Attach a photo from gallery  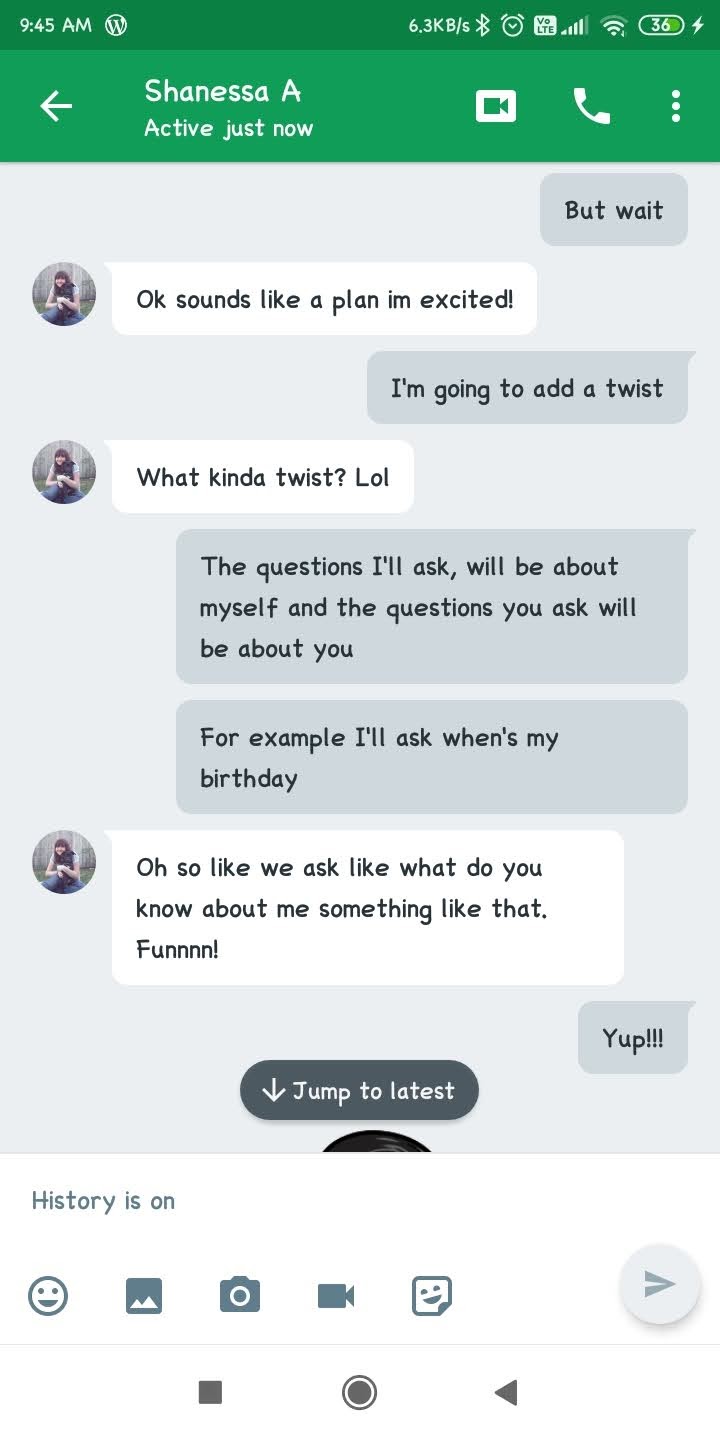coord(144,1296)
